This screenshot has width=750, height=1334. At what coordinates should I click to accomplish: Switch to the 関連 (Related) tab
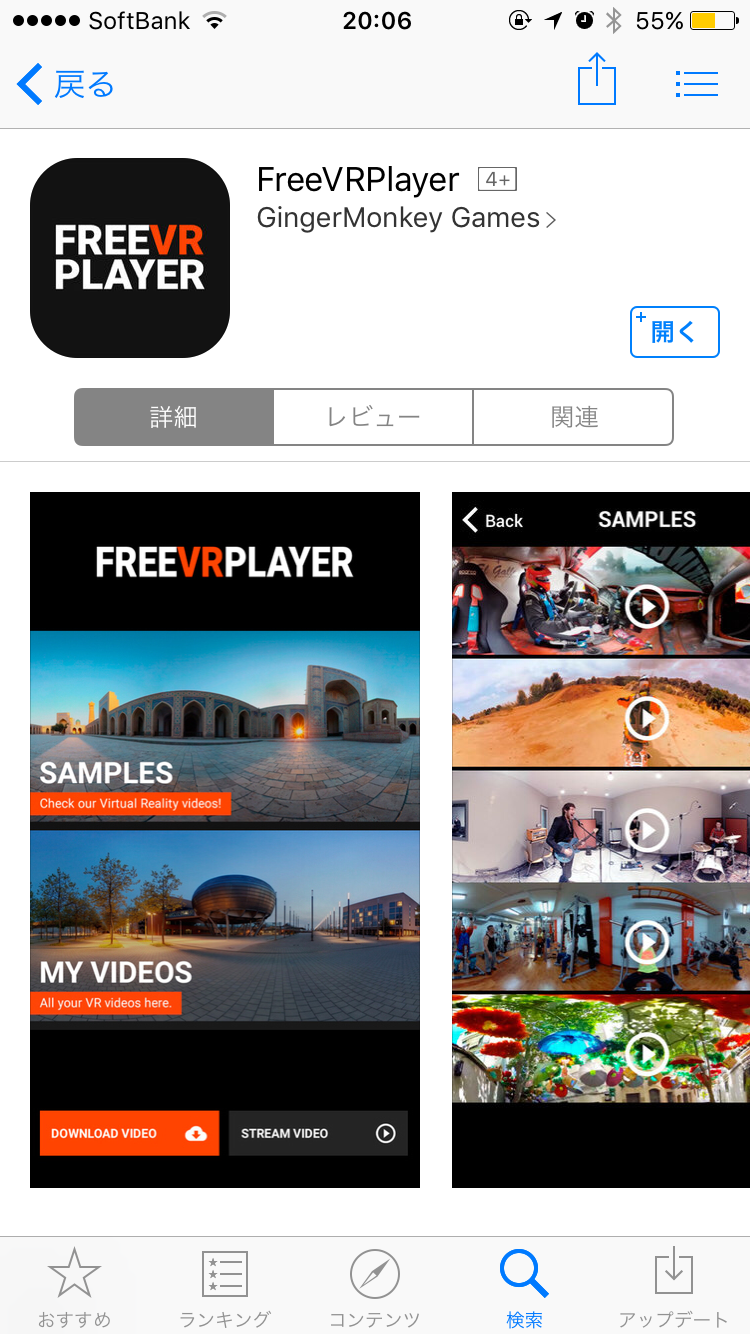coord(572,417)
